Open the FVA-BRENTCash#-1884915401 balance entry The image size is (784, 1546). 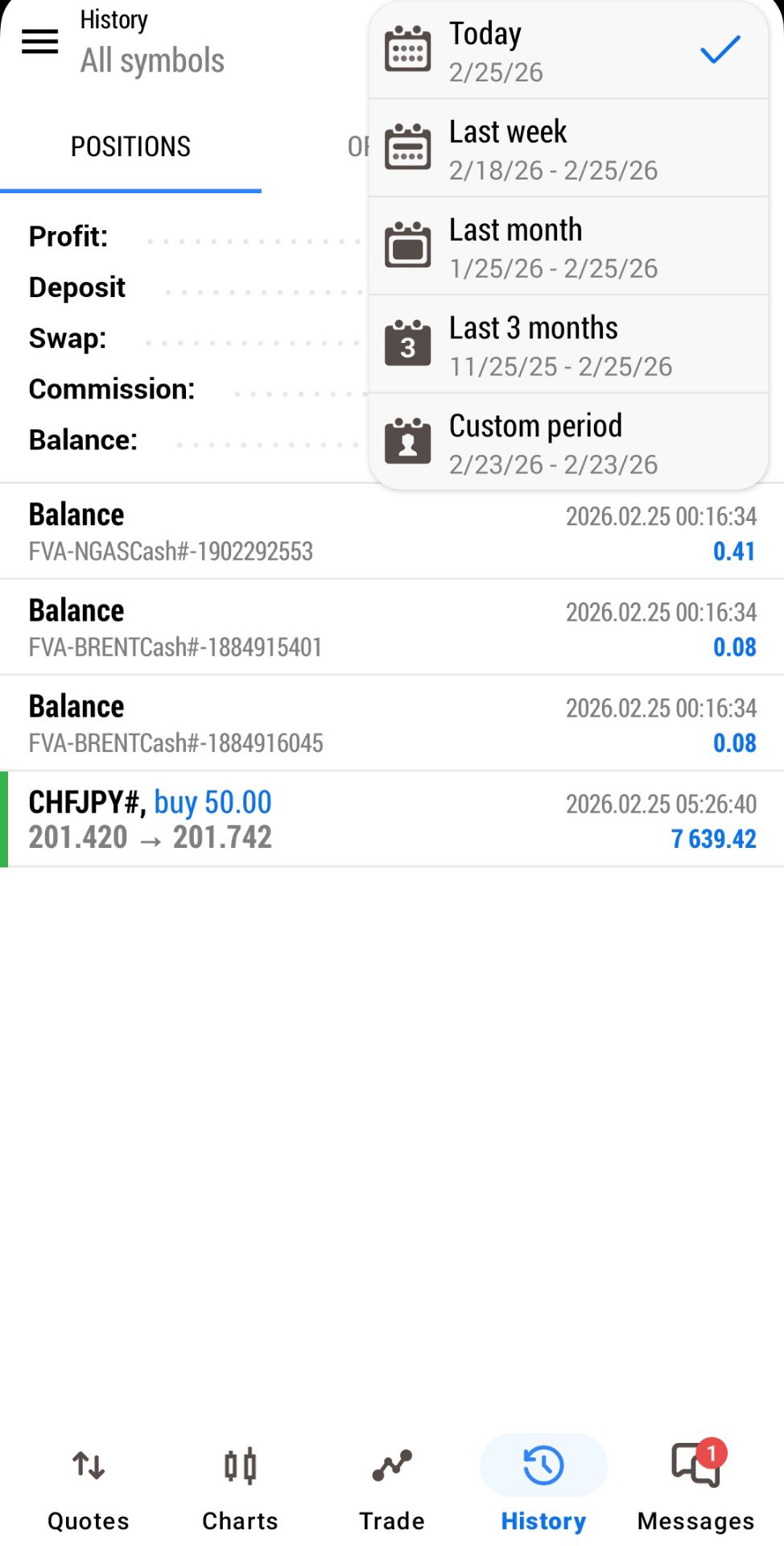(x=392, y=628)
